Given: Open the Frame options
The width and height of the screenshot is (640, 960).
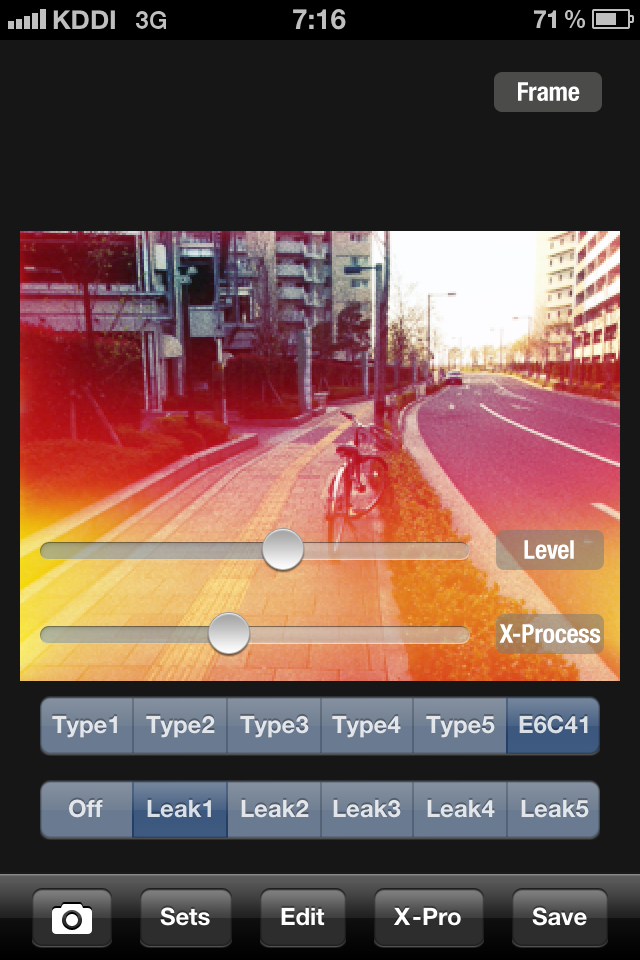Looking at the screenshot, I should click(547, 92).
